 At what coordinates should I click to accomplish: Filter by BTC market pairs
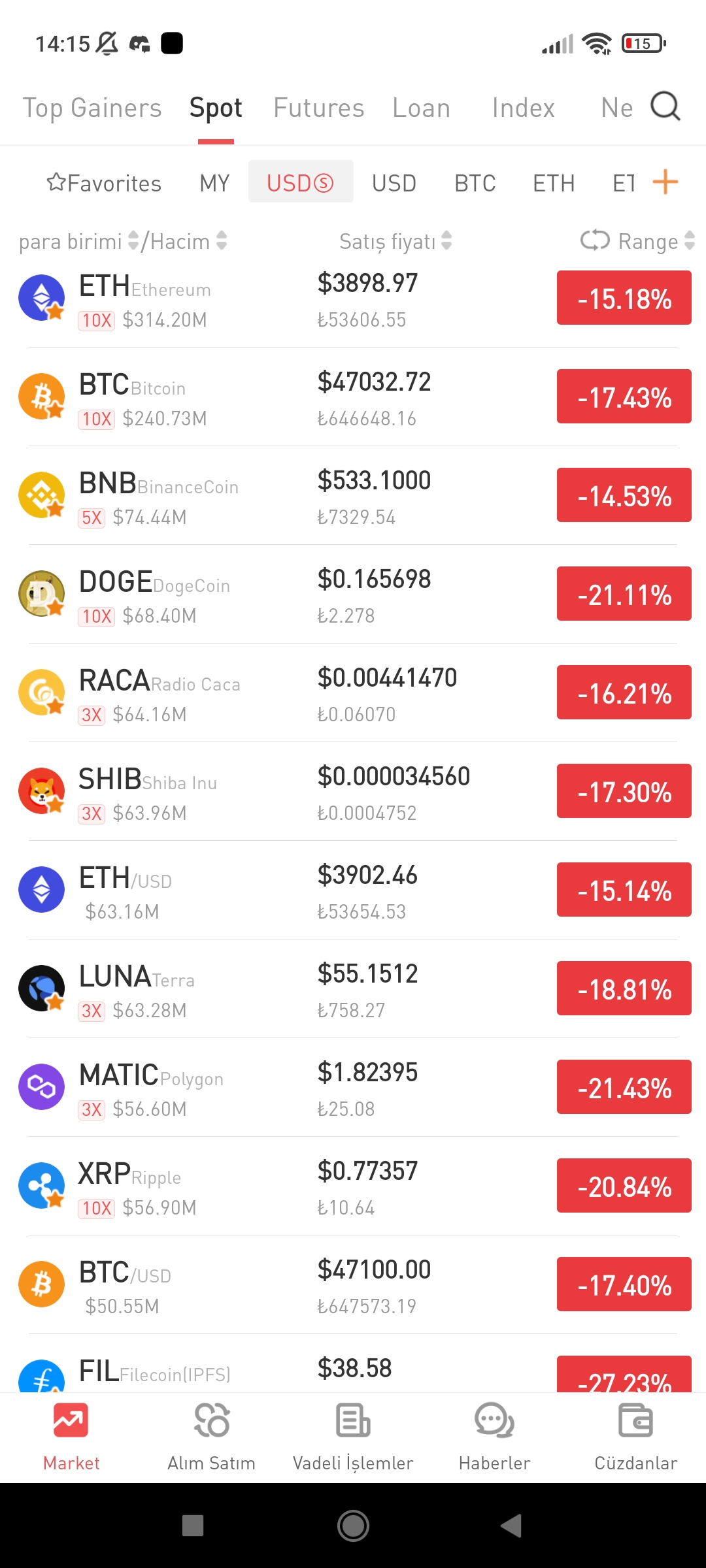coord(475,183)
